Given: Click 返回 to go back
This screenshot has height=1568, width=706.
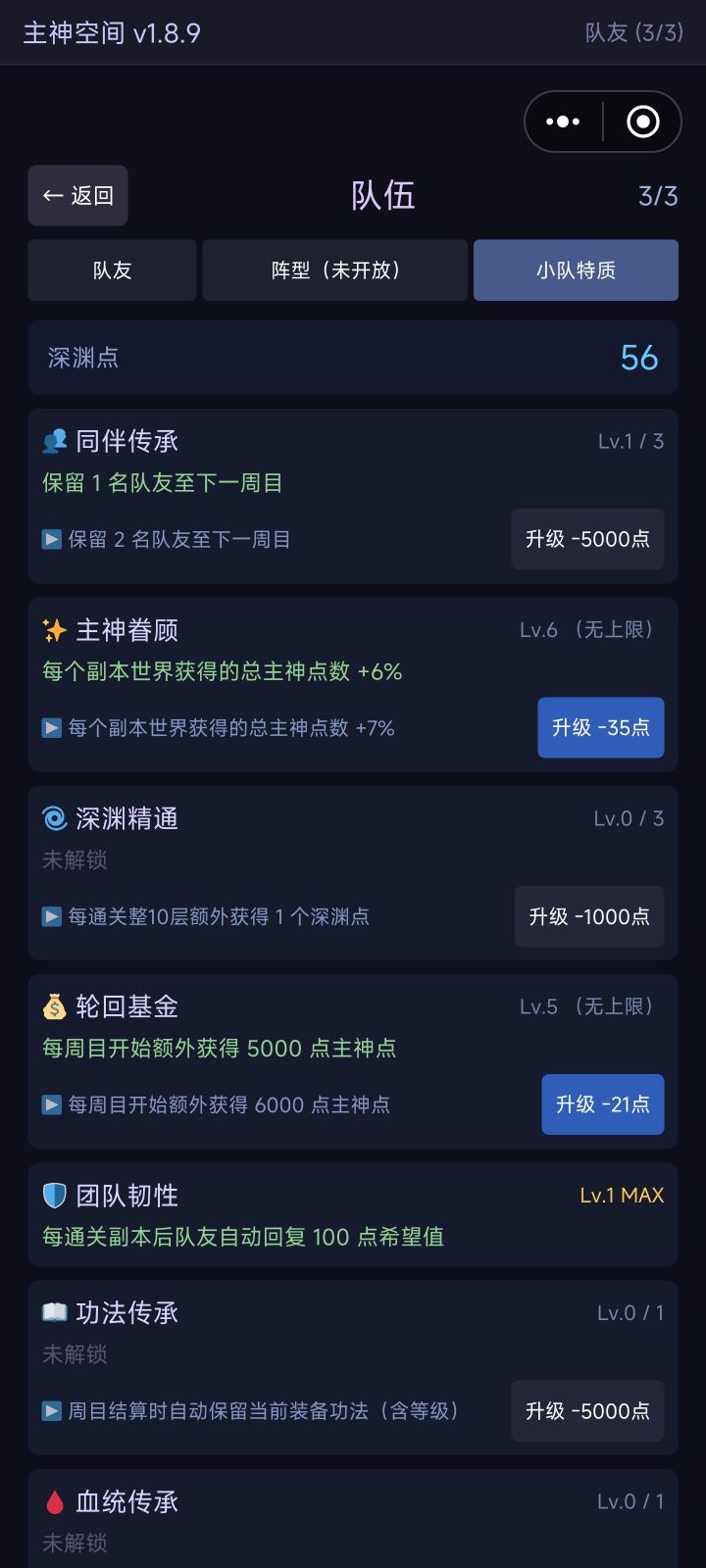Looking at the screenshot, I should 77,195.
